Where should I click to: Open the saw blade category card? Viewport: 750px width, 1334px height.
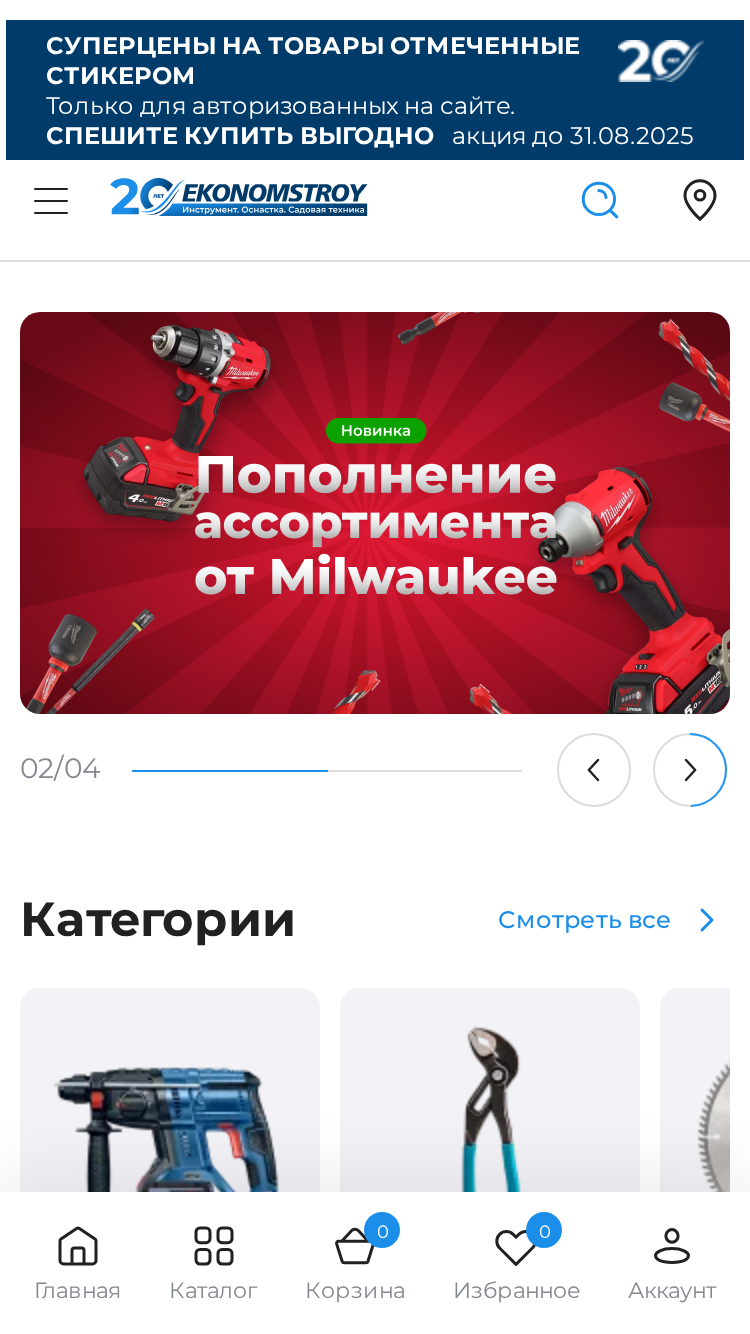(x=695, y=1090)
